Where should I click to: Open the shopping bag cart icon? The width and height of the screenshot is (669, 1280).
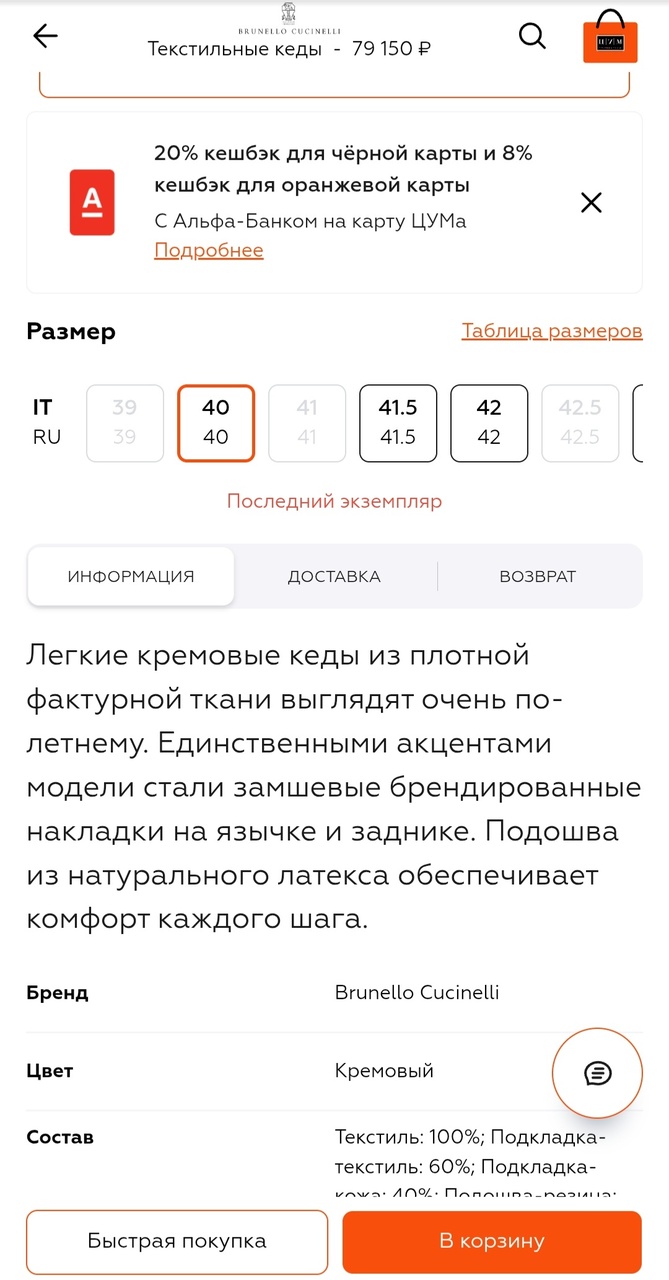point(610,38)
